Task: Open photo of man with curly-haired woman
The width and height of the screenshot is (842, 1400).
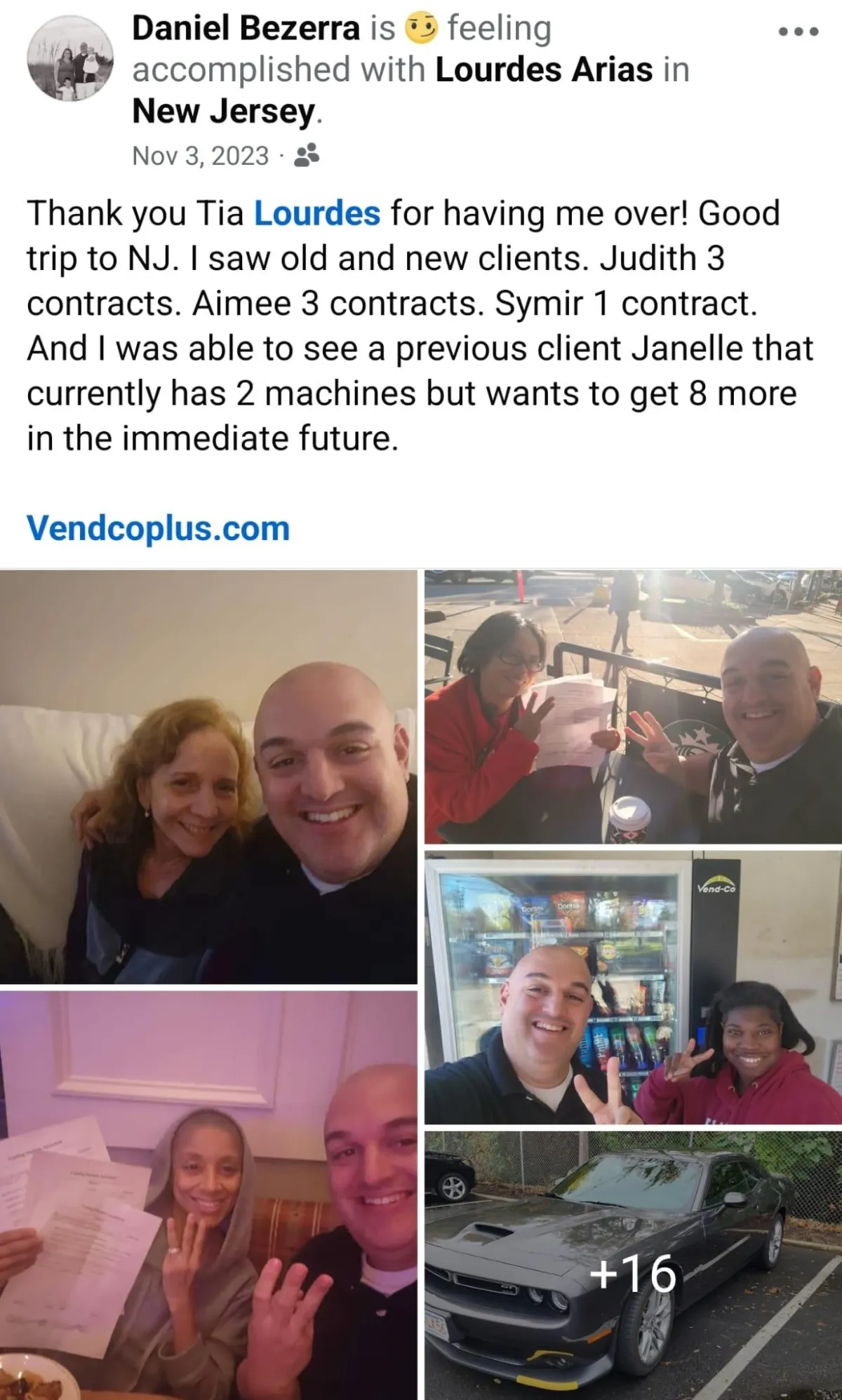Action: point(208,776)
